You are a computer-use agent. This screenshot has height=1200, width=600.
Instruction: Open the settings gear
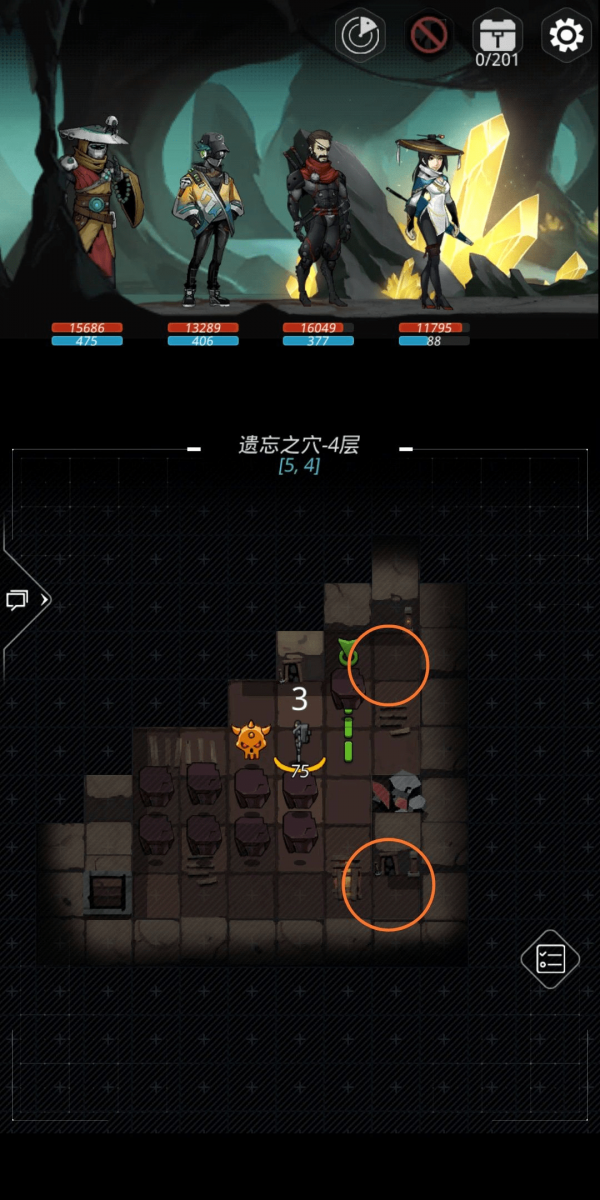tap(566, 36)
